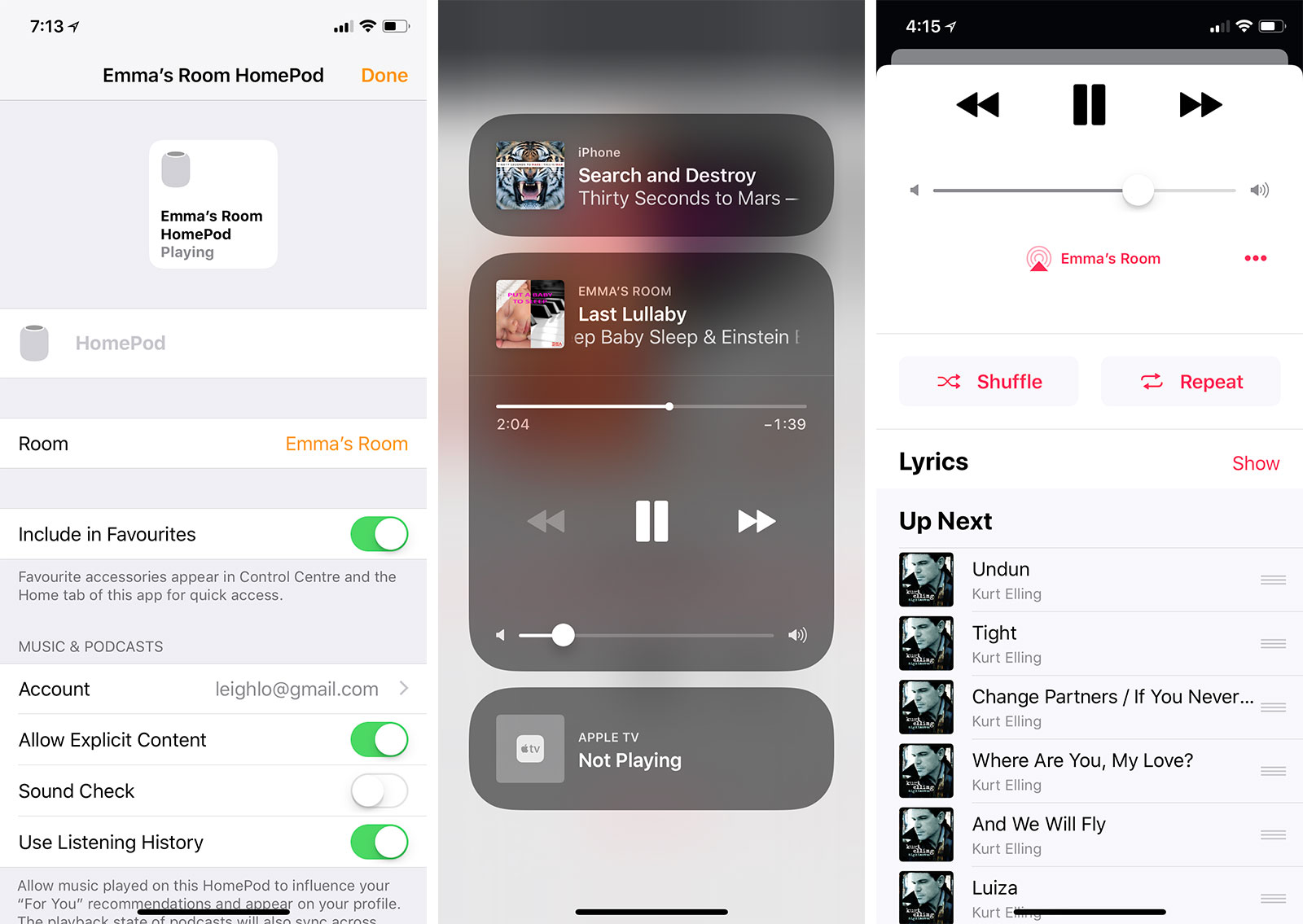Open the Apple TV Not Playing card
Viewport: 1303px width, 924px height.
pos(651,749)
